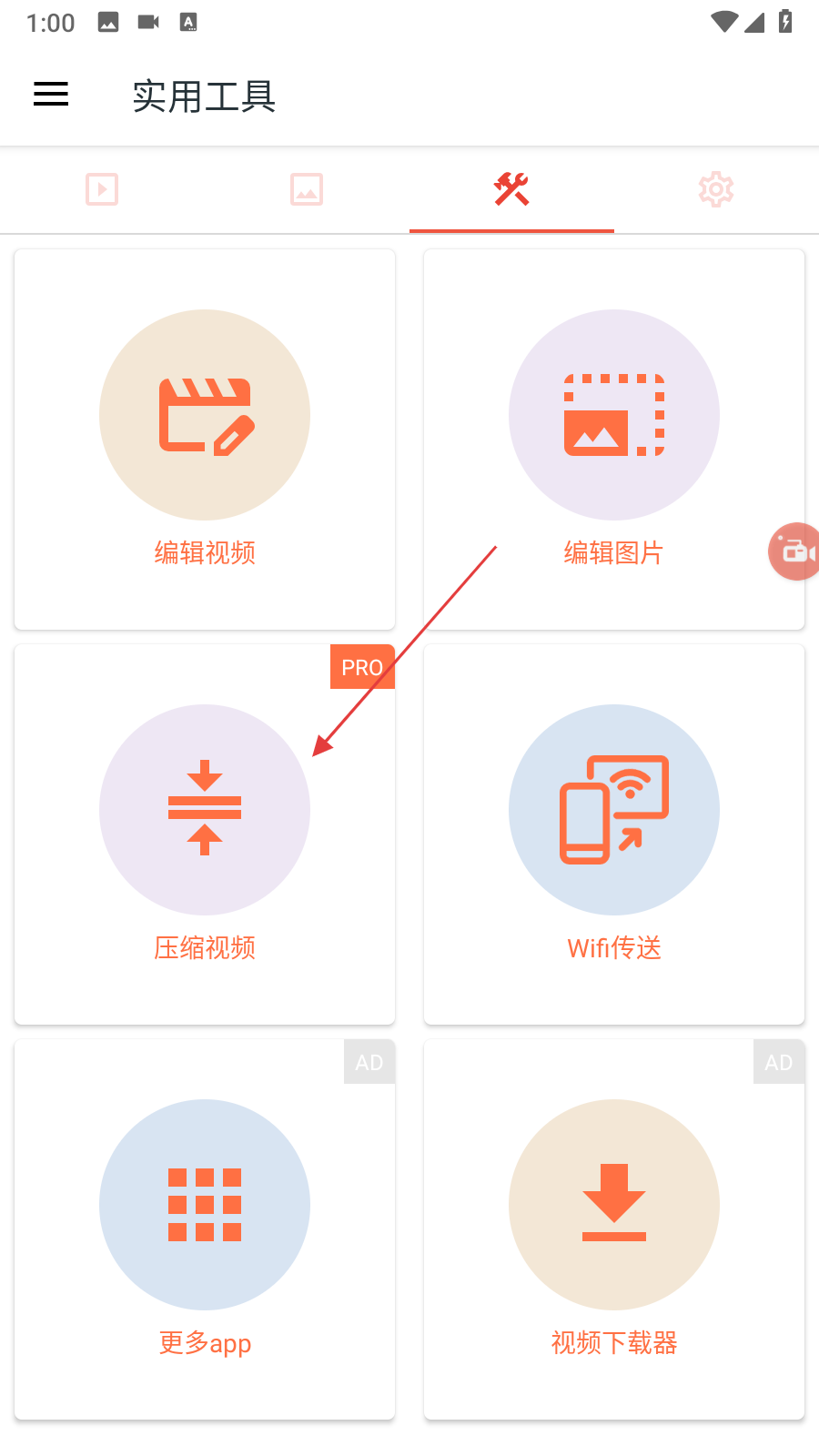This screenshot has height=1456, width=819.
Task: Open the 编辑图片 tool
Action: (614, 440)
